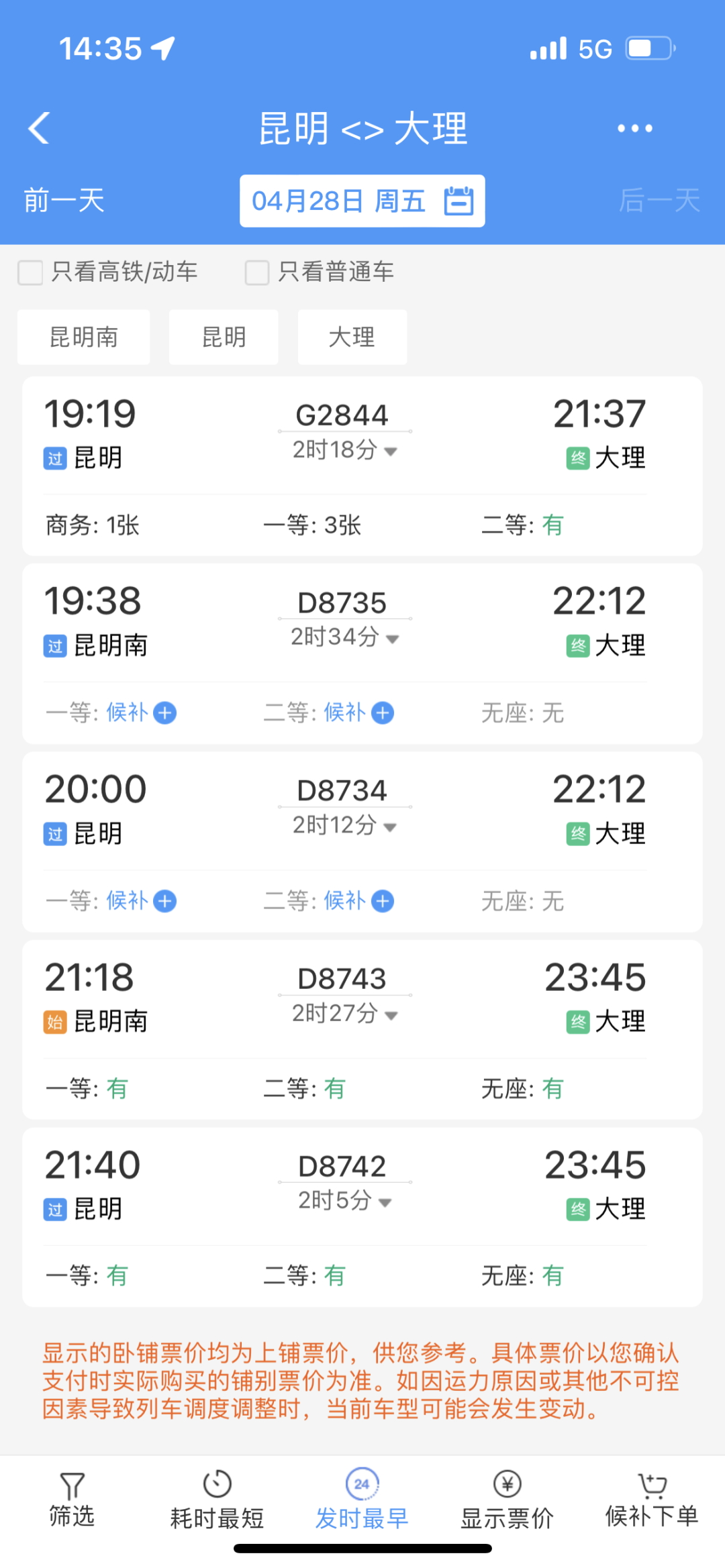
Task: Select the 大理 station tab
Action: 352,337
